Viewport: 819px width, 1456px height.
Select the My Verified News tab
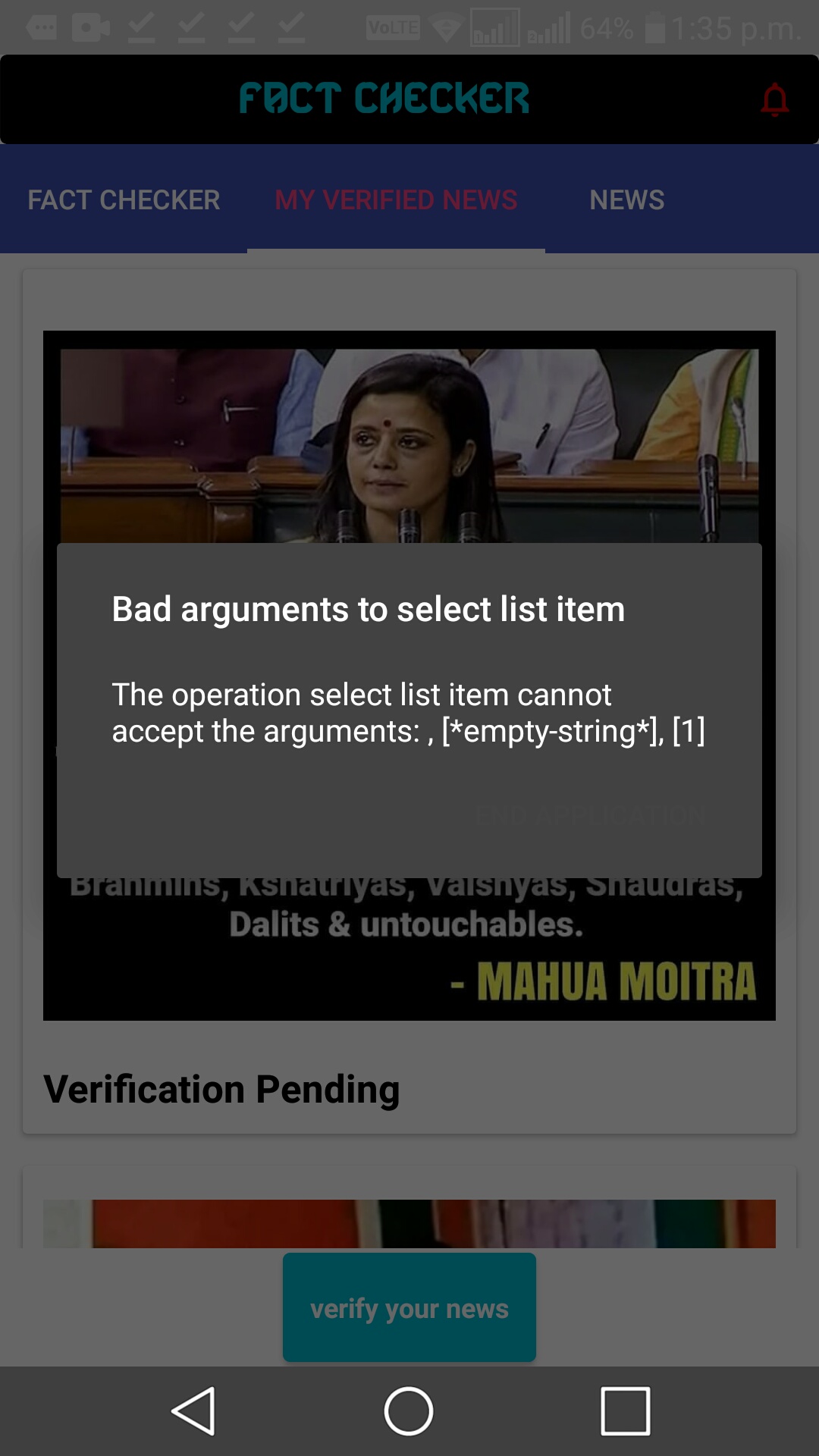(396, 200)
